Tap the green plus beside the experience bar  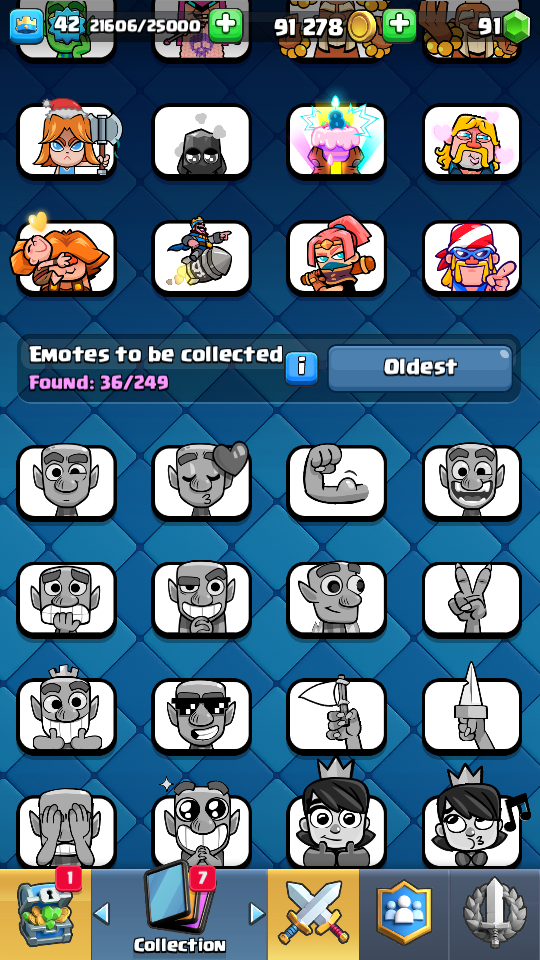click(226, 25)
